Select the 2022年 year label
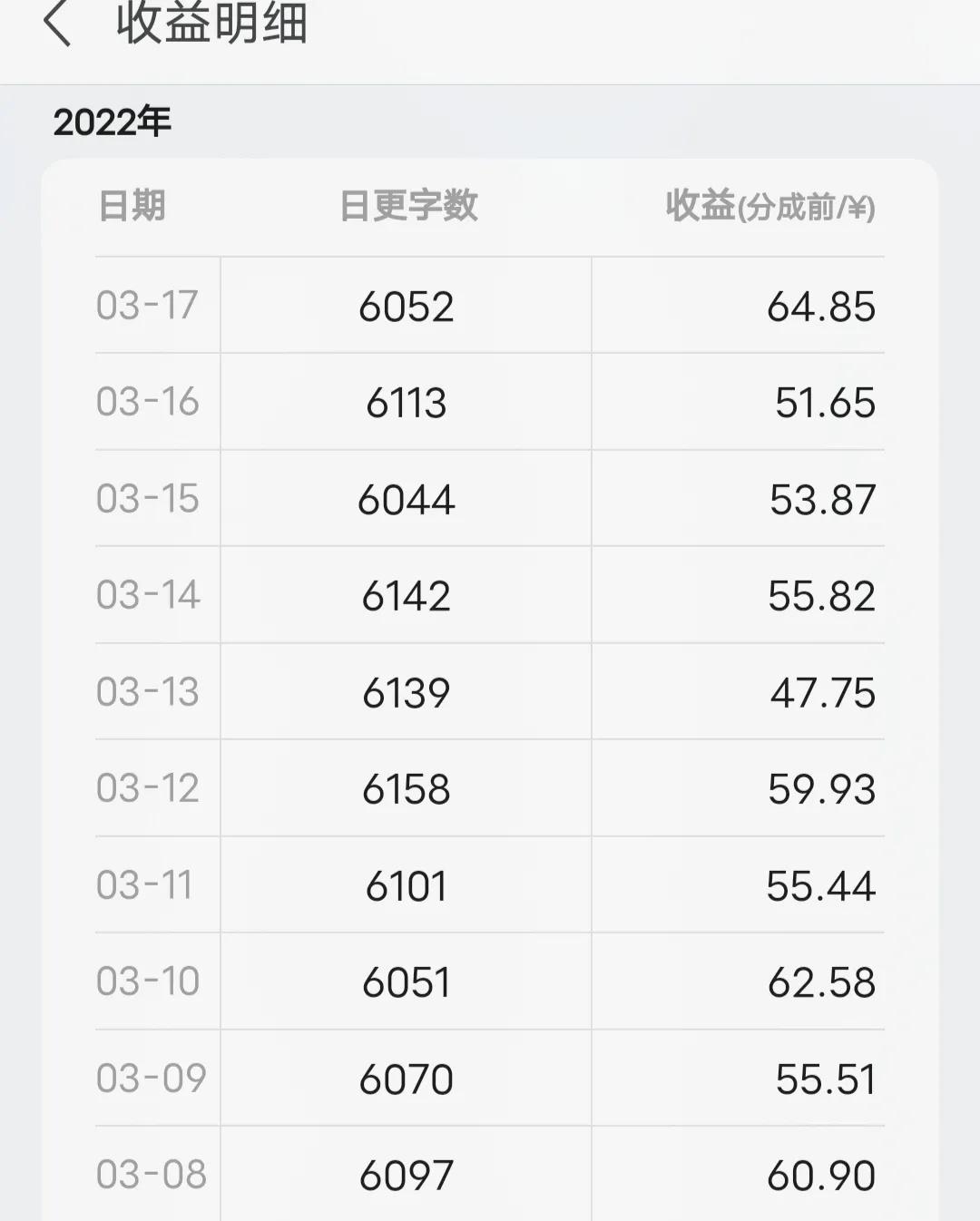 (111, 119)
